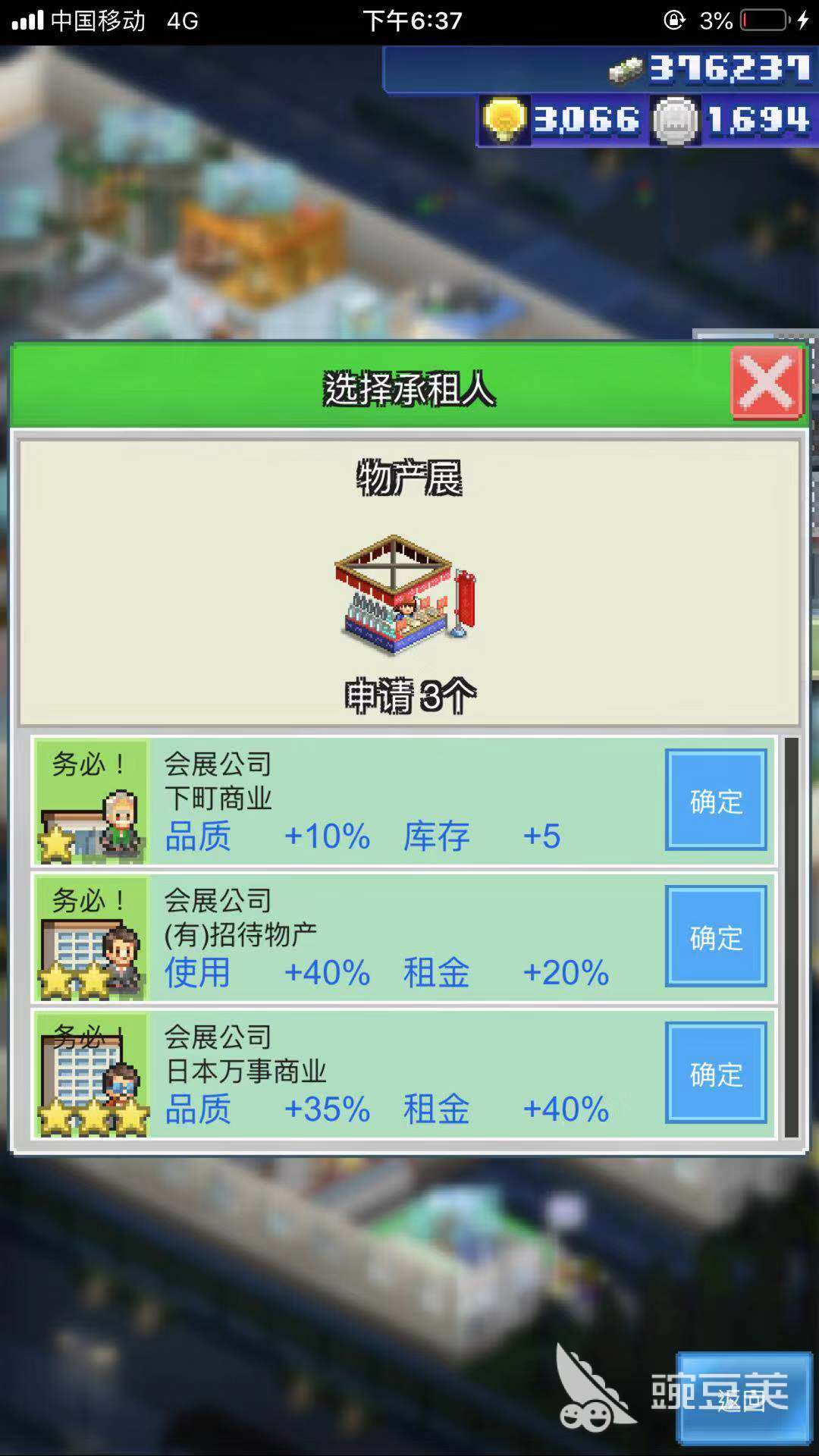This screenshot has width=819, height=1456.
Task: Confirm 日本万事商业 as the tenant
Action: coord(716,1073)
